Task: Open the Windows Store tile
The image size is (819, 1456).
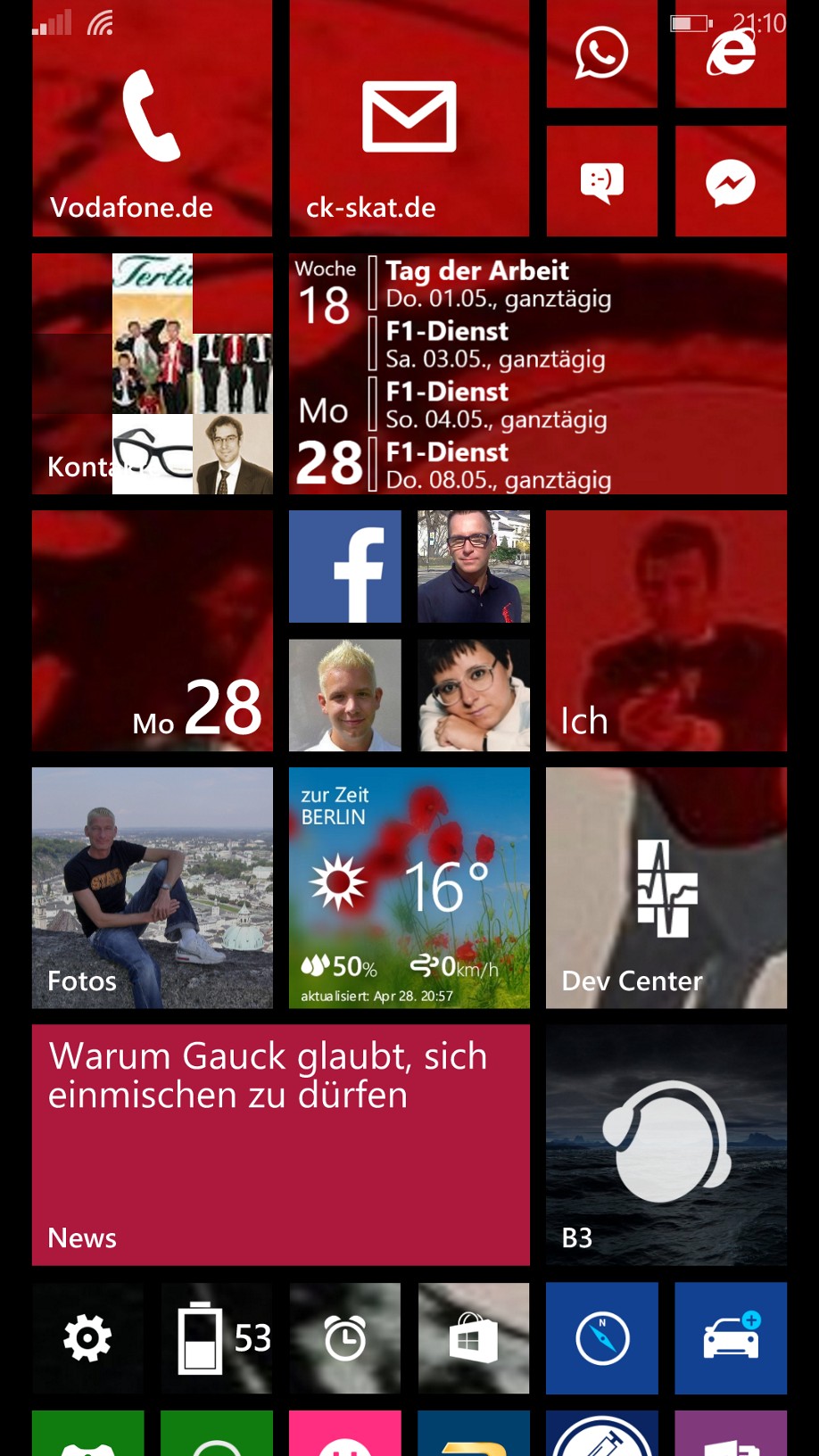Action: point(473,1338)
